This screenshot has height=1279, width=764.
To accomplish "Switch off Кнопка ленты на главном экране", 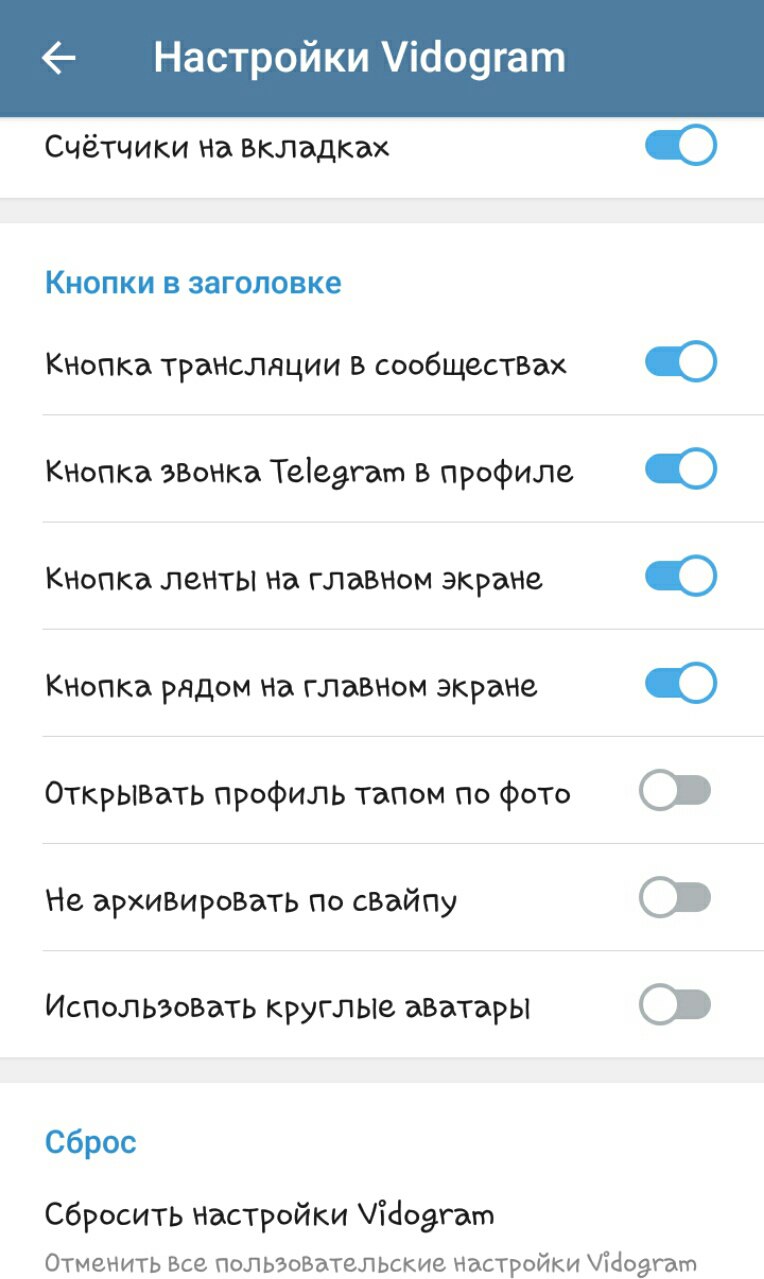I will tap(680, 577).
